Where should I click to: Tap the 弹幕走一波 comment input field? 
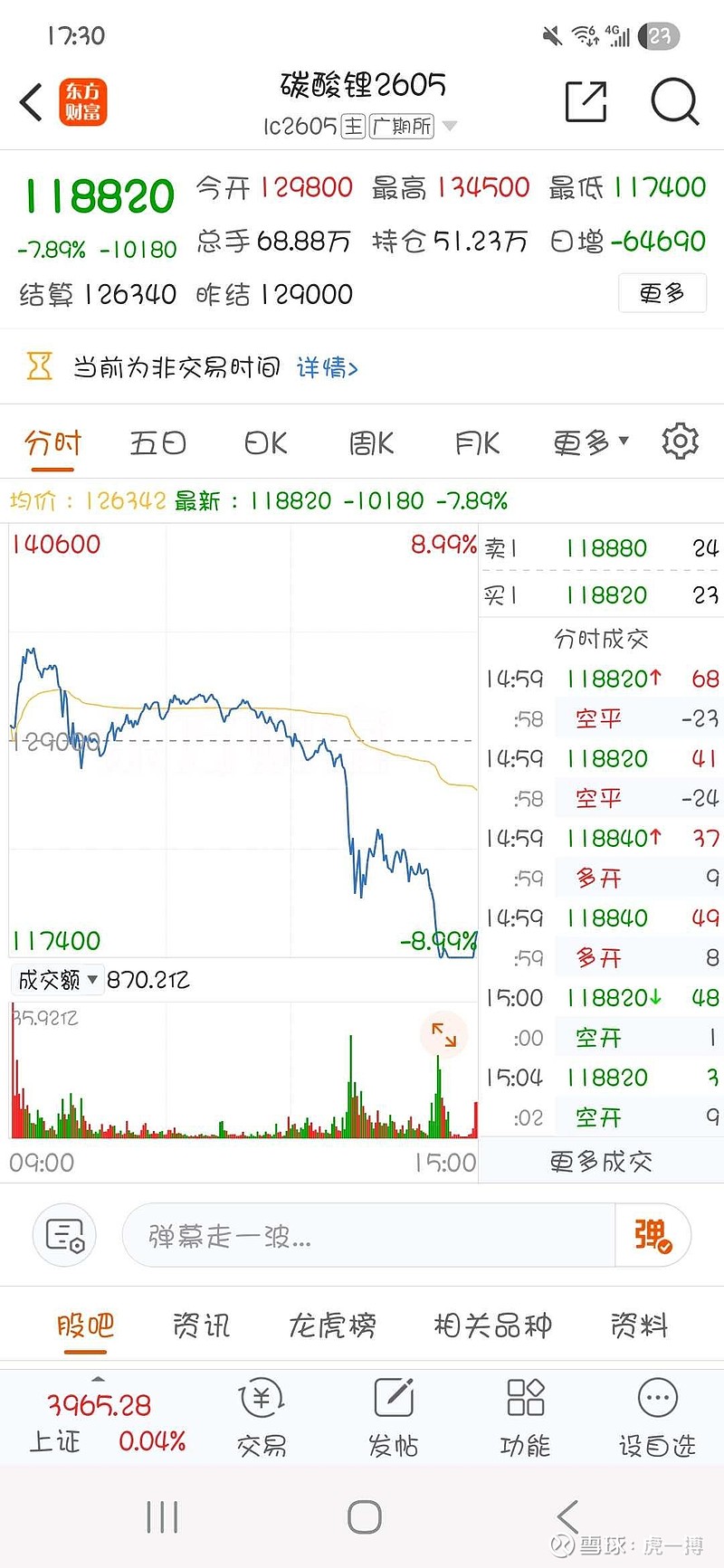[362, 1236]
